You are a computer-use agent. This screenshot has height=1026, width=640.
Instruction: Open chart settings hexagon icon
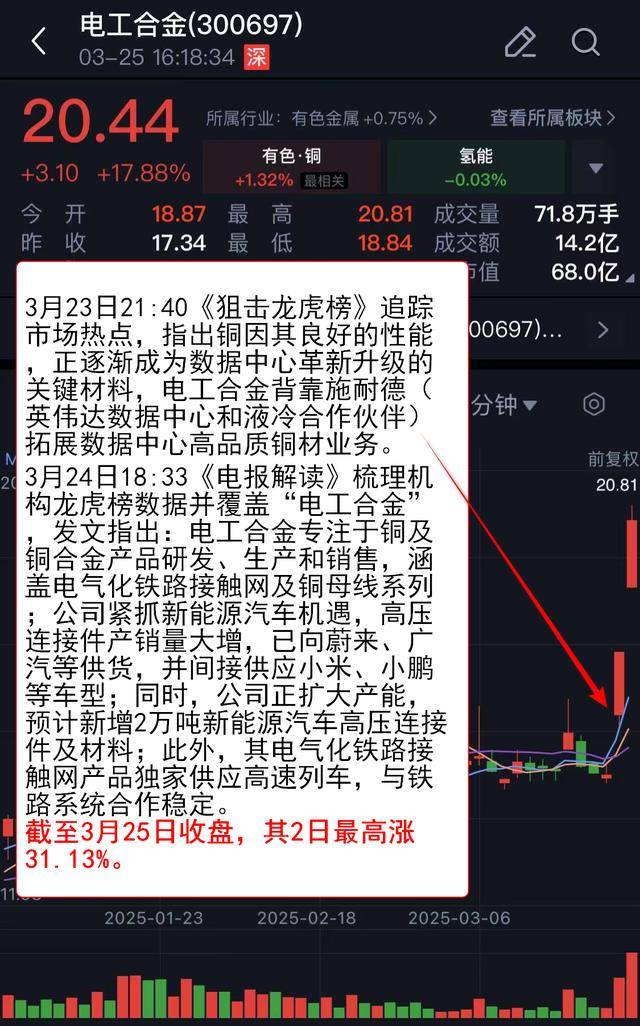594,404
